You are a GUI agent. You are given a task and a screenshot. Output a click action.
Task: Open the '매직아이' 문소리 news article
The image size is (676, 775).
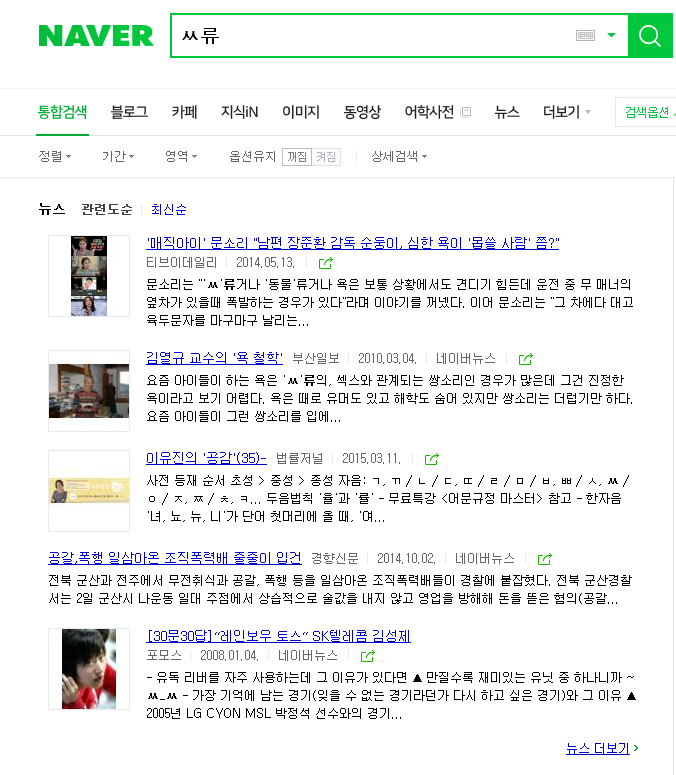click(x=352, y=243)
